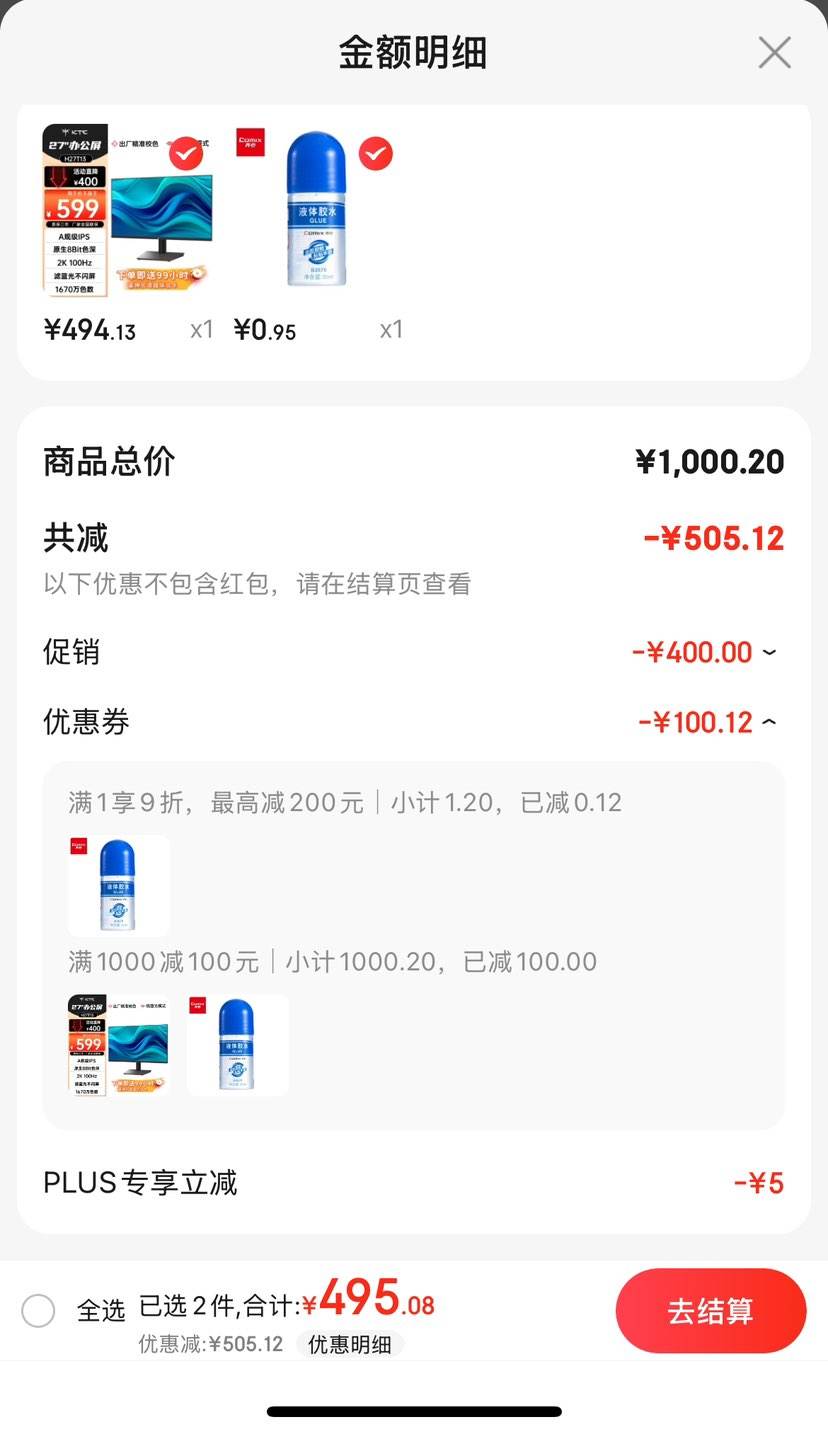Tap the bottom home indicator bar
The image size is (828, 1434).
(x=414, y=1410)
